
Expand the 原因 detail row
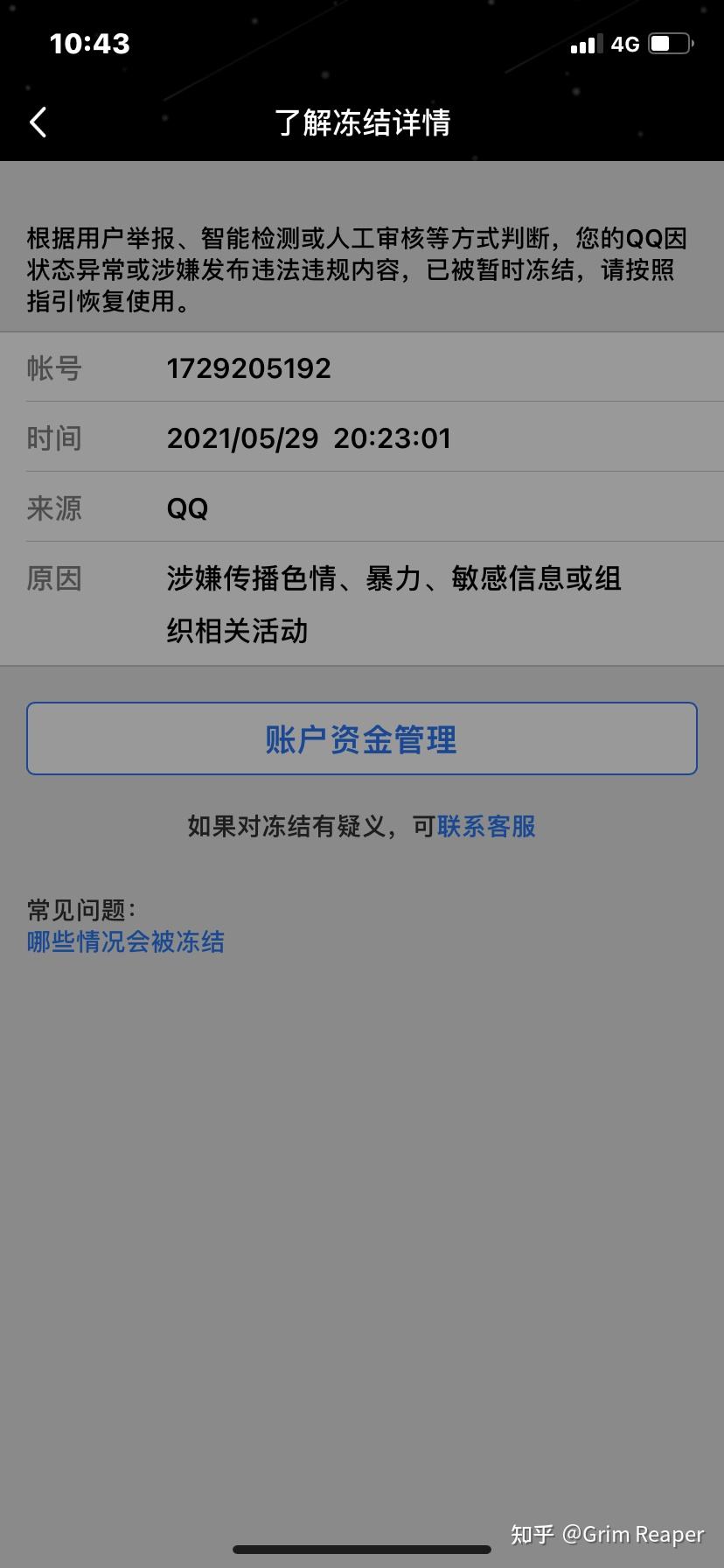(362, 604)
